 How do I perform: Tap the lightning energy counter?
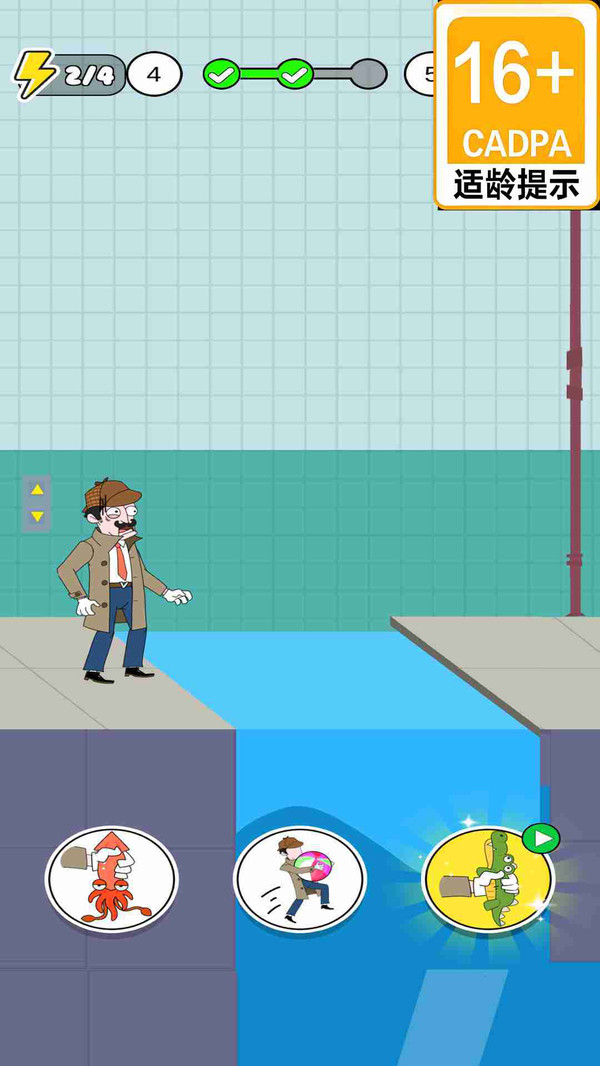[x=70, y=75]
